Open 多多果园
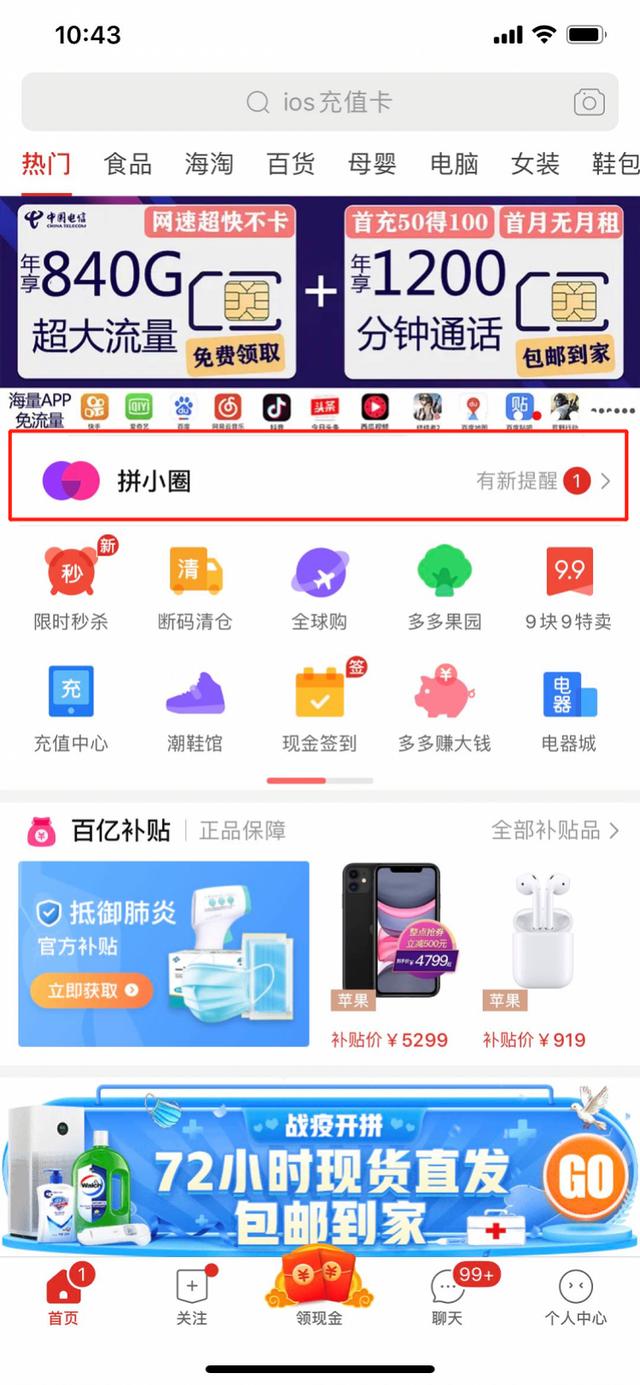 coord(444,590)
